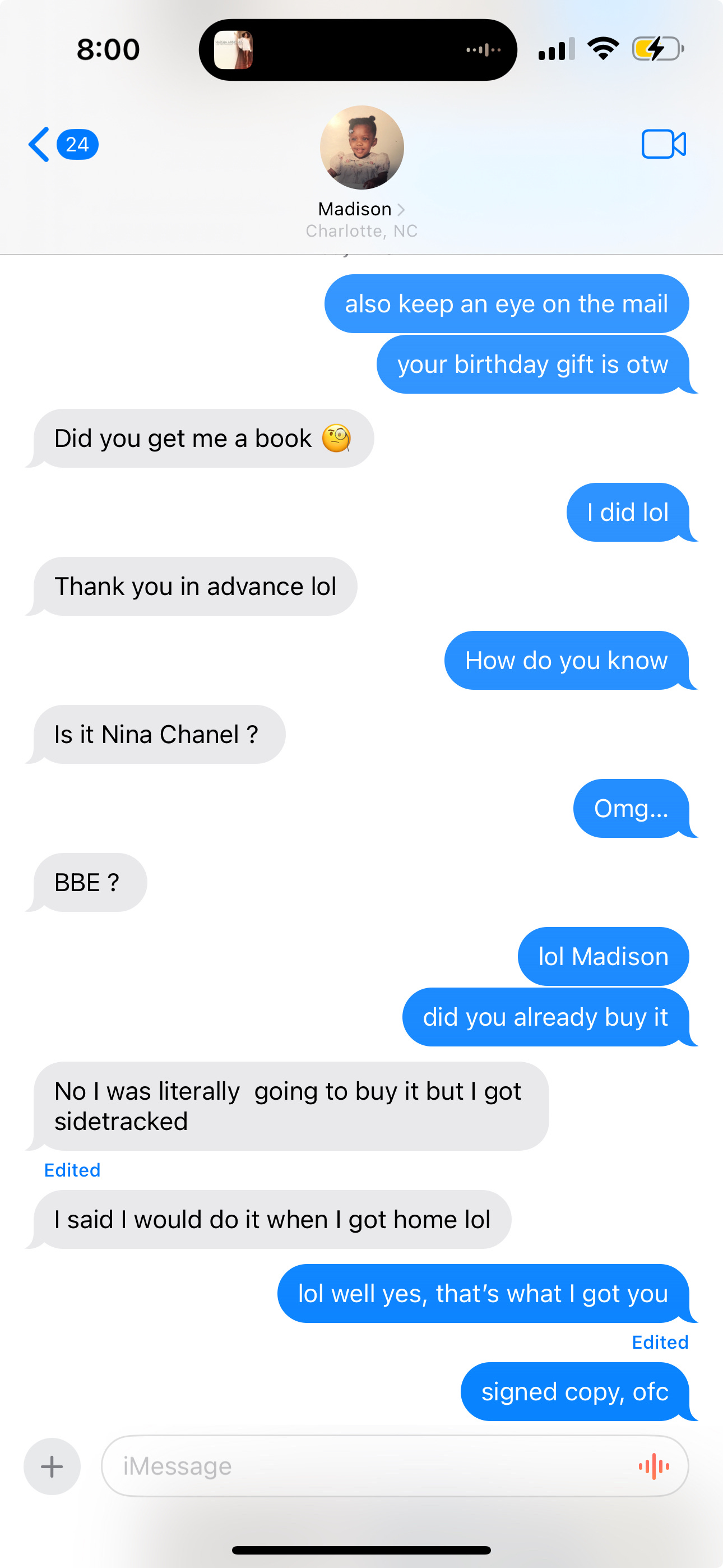Screen dimensions: 723x1568
Task: Record an audio message
Action: tap(654, 1466)
